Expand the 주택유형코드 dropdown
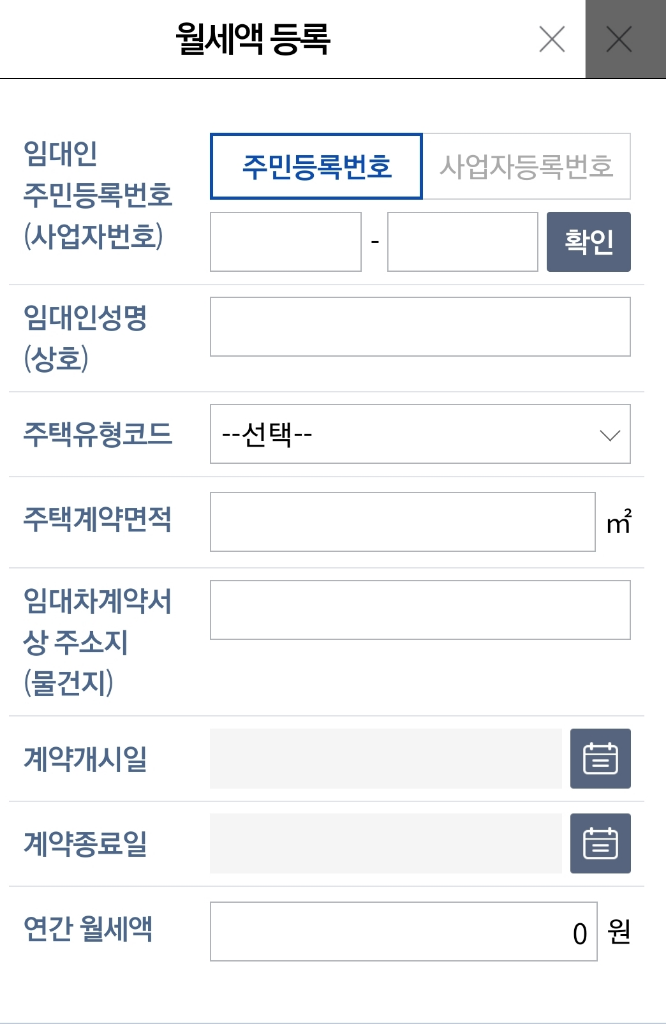666x1024 pixels. point(420,434)
